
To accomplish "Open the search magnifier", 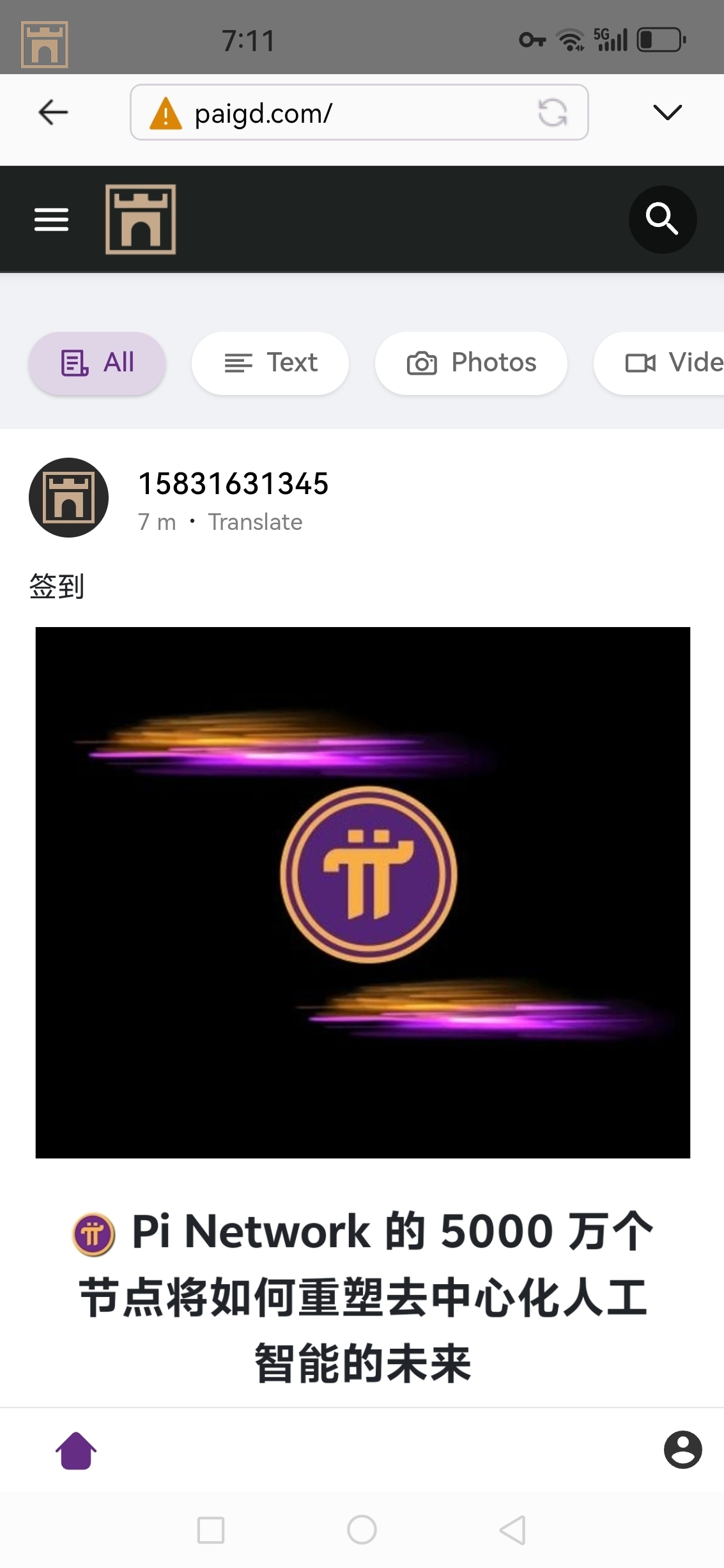I will coord(662,219).
